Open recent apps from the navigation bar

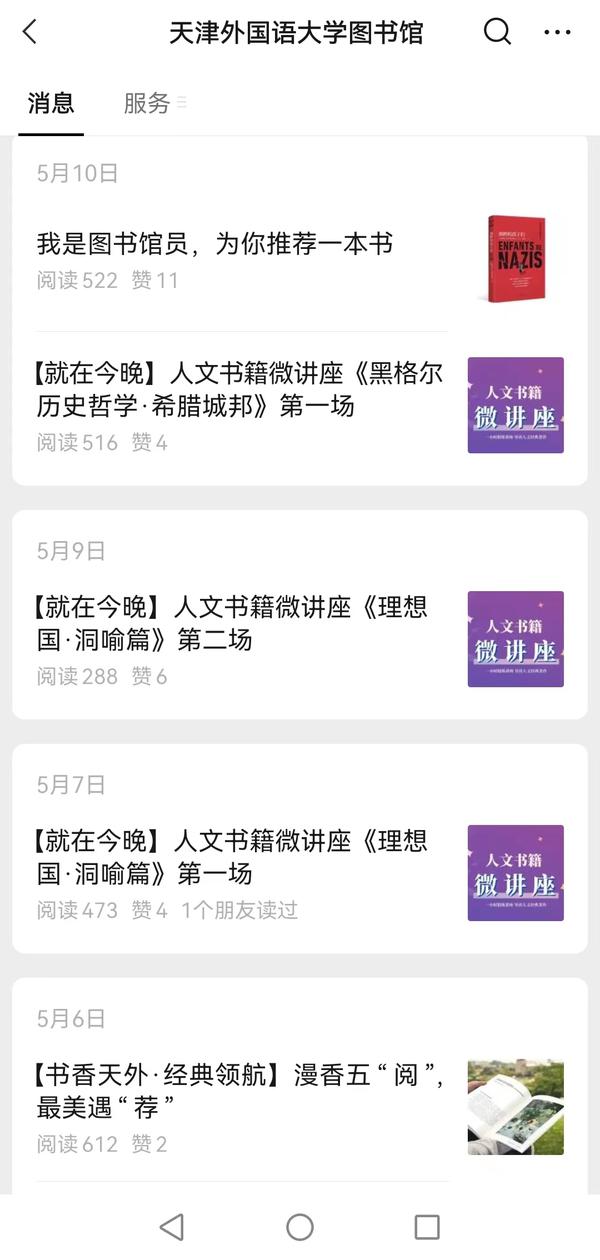click(427, 1227)
